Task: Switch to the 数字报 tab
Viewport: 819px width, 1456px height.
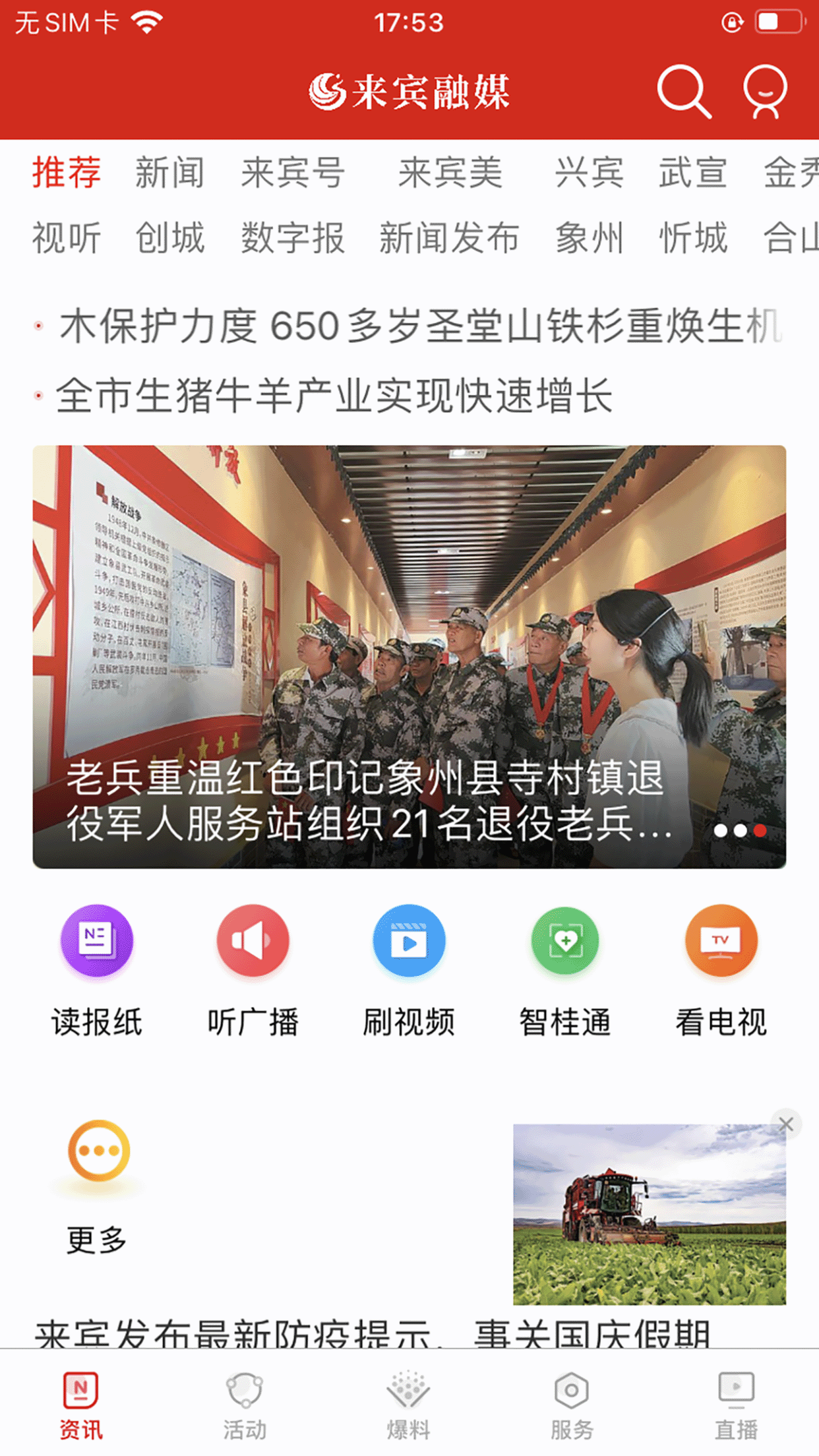Action: pos(293,239)
